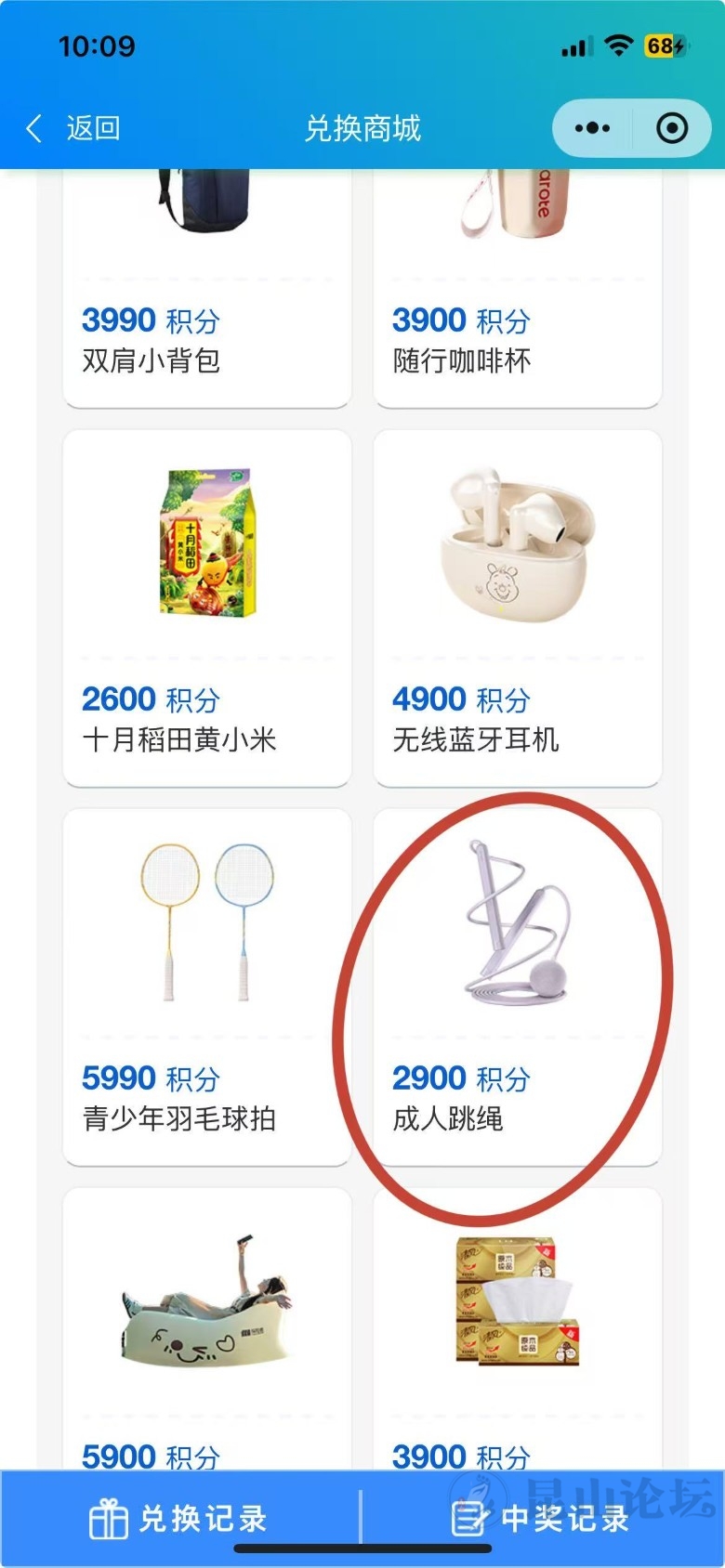Screen dimensions: 725x1568
Task: Open the mini program more options menu
Action: pyautogui.click(x=592, y=128)
